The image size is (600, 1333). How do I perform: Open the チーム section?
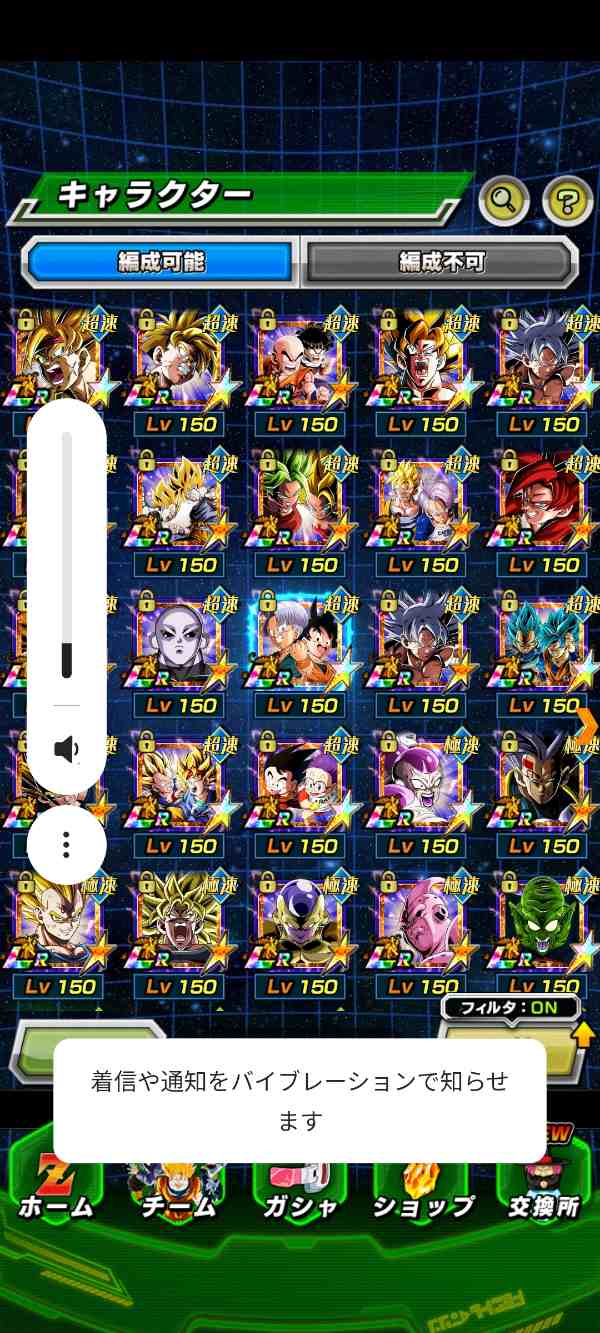coord(177,1190)
